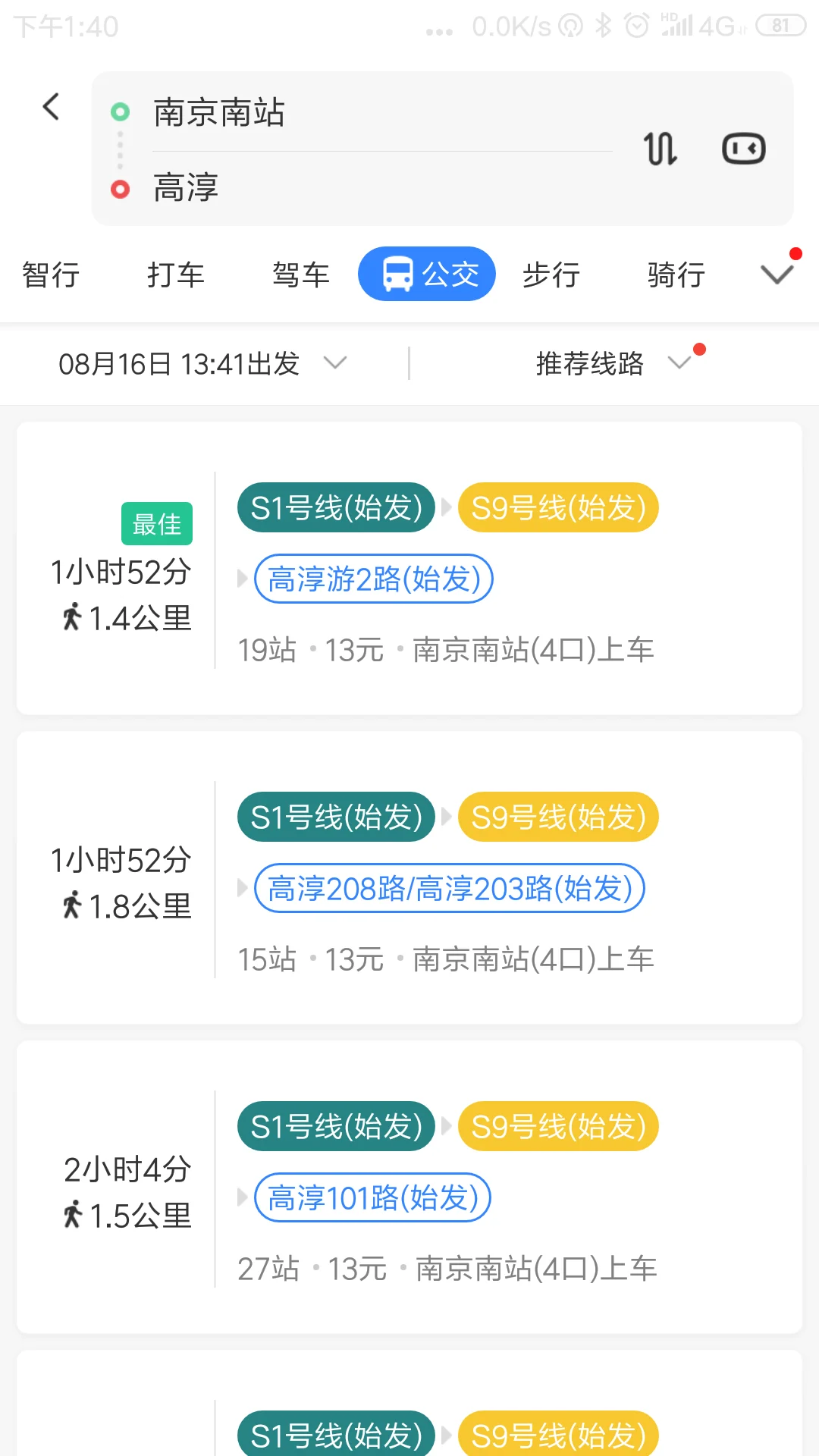The image size is (819, 1456).
Task: Tap the back arrow to exit route search
Action: coord(51,106)
